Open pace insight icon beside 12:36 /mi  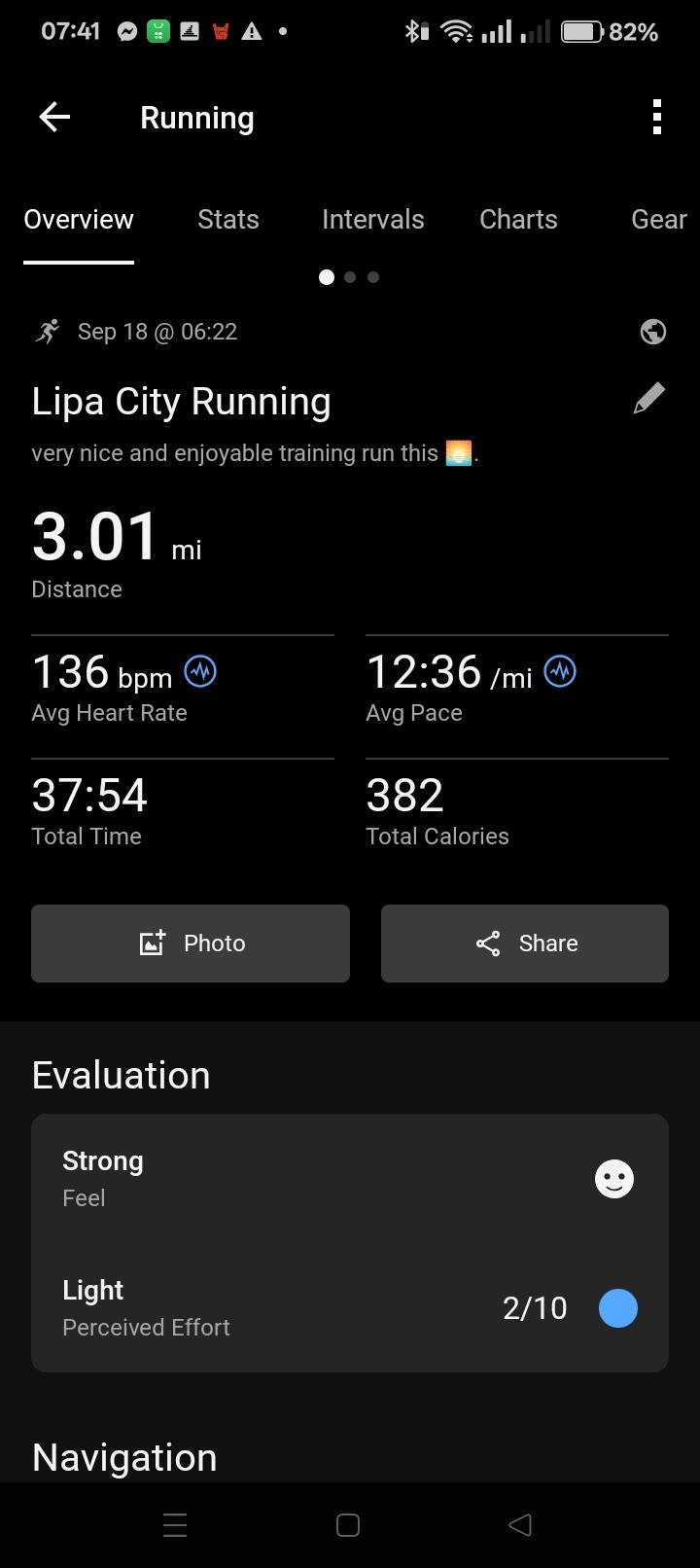click(560, 671)
